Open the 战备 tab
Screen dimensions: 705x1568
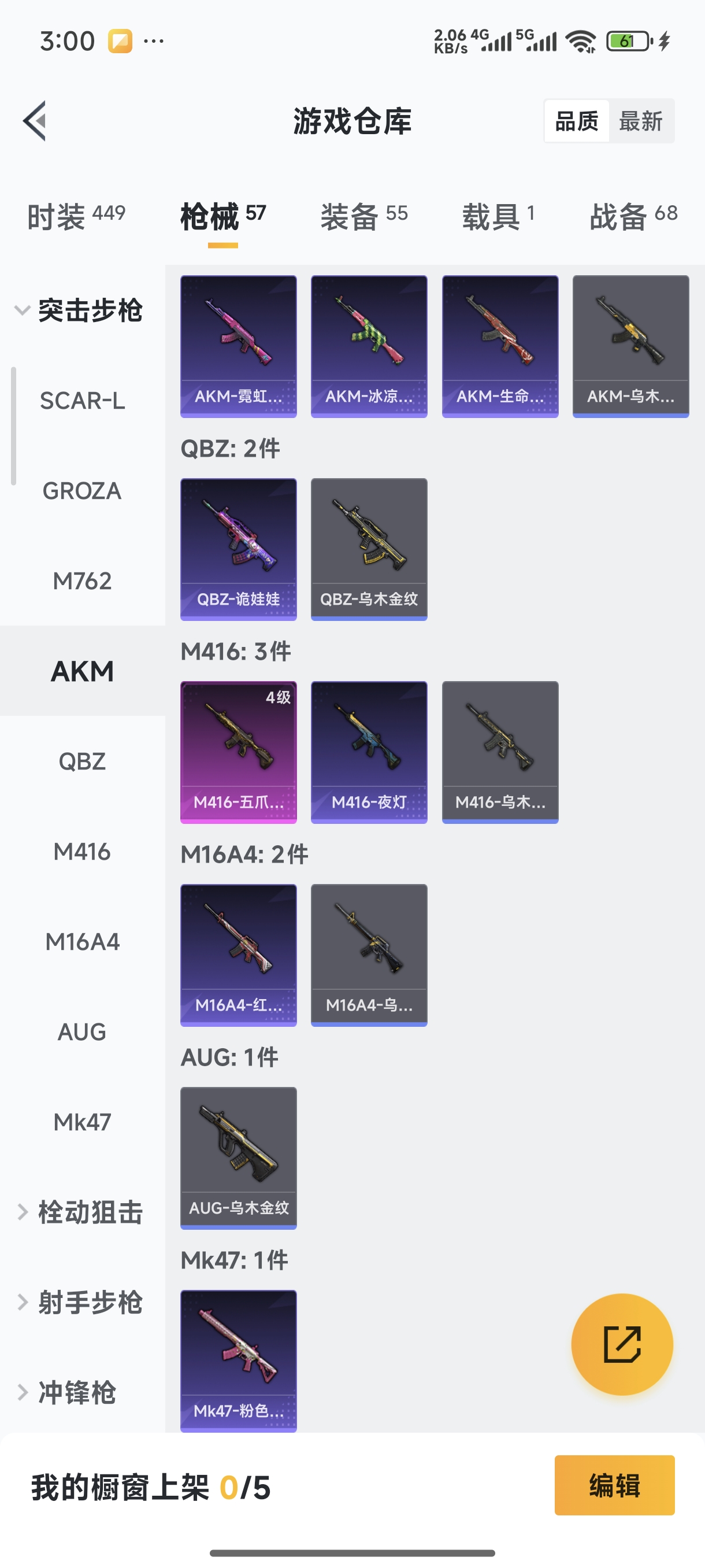pos(633,216)
